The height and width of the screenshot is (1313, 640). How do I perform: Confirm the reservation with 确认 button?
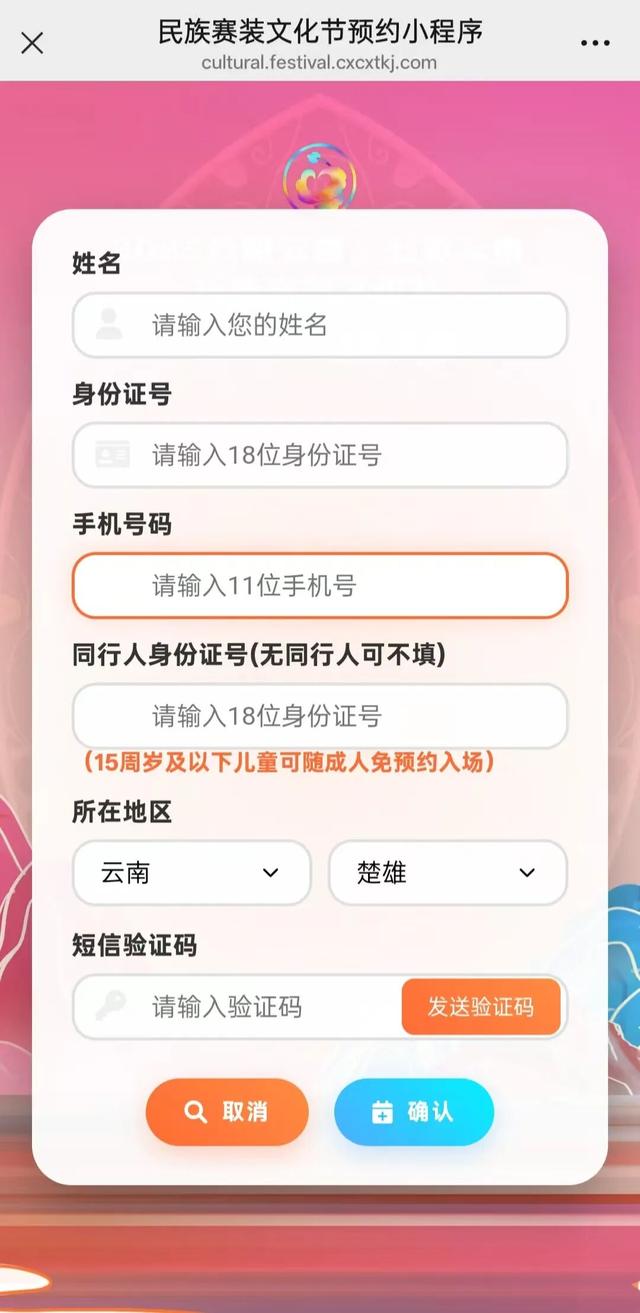(x=414, y=1112)
